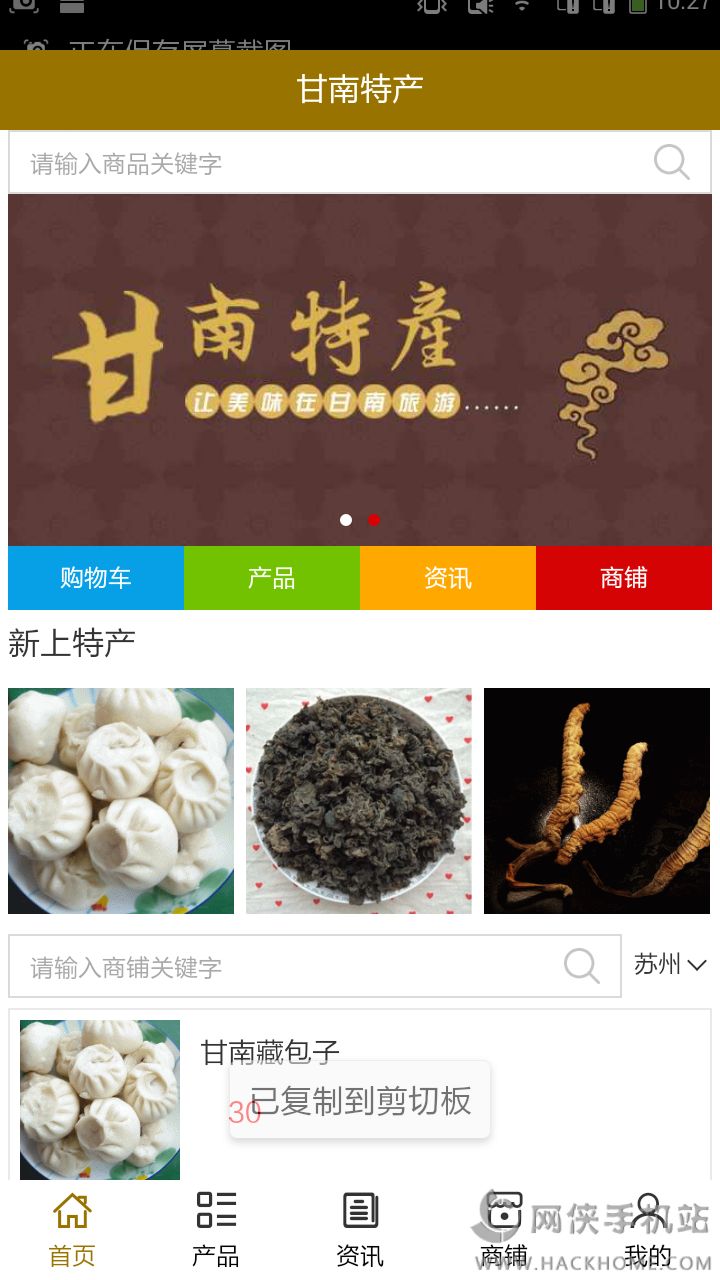Screen dimensions: 720x1280
Task: Switch to the 我的 bottom tab
Action: coord(648,1229)
